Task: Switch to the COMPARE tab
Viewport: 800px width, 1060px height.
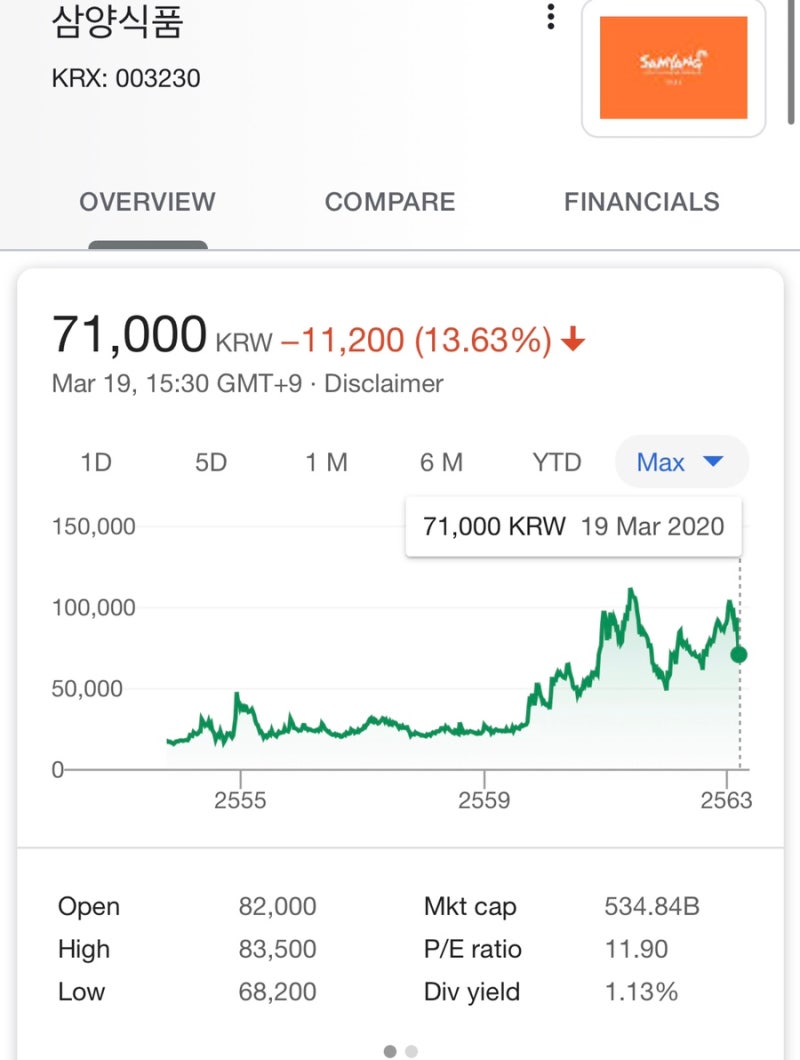Action: coord(389,201)
